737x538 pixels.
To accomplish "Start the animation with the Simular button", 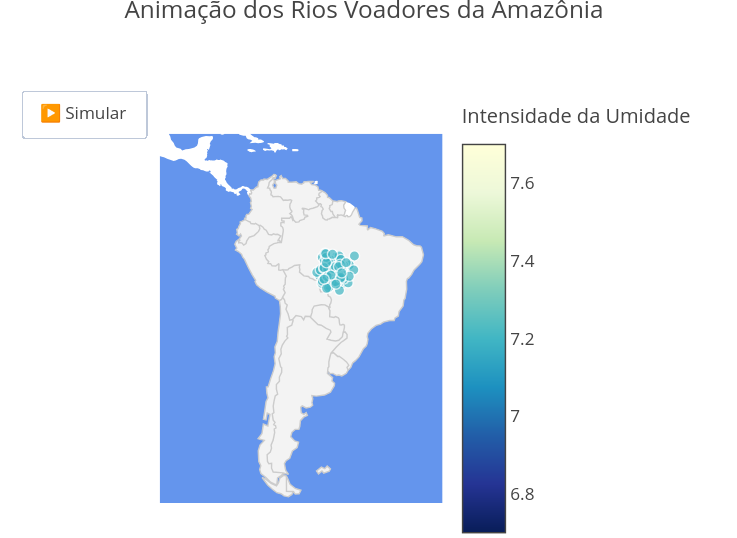I will point(84,114).
